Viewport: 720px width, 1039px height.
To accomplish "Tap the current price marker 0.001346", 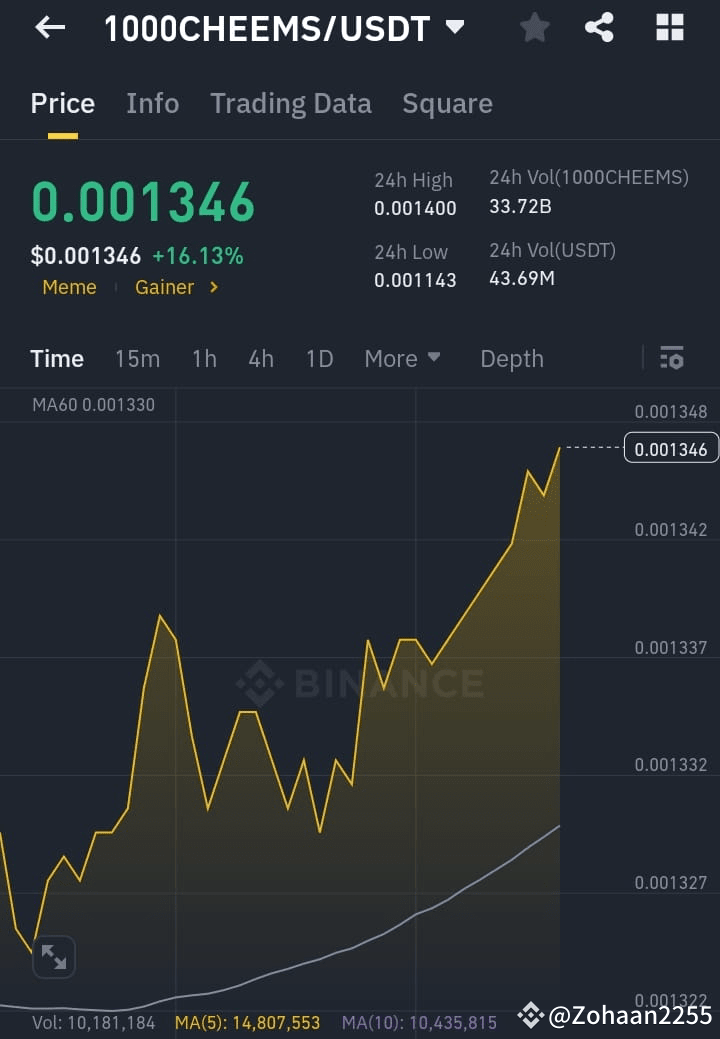I will [670, 448].
